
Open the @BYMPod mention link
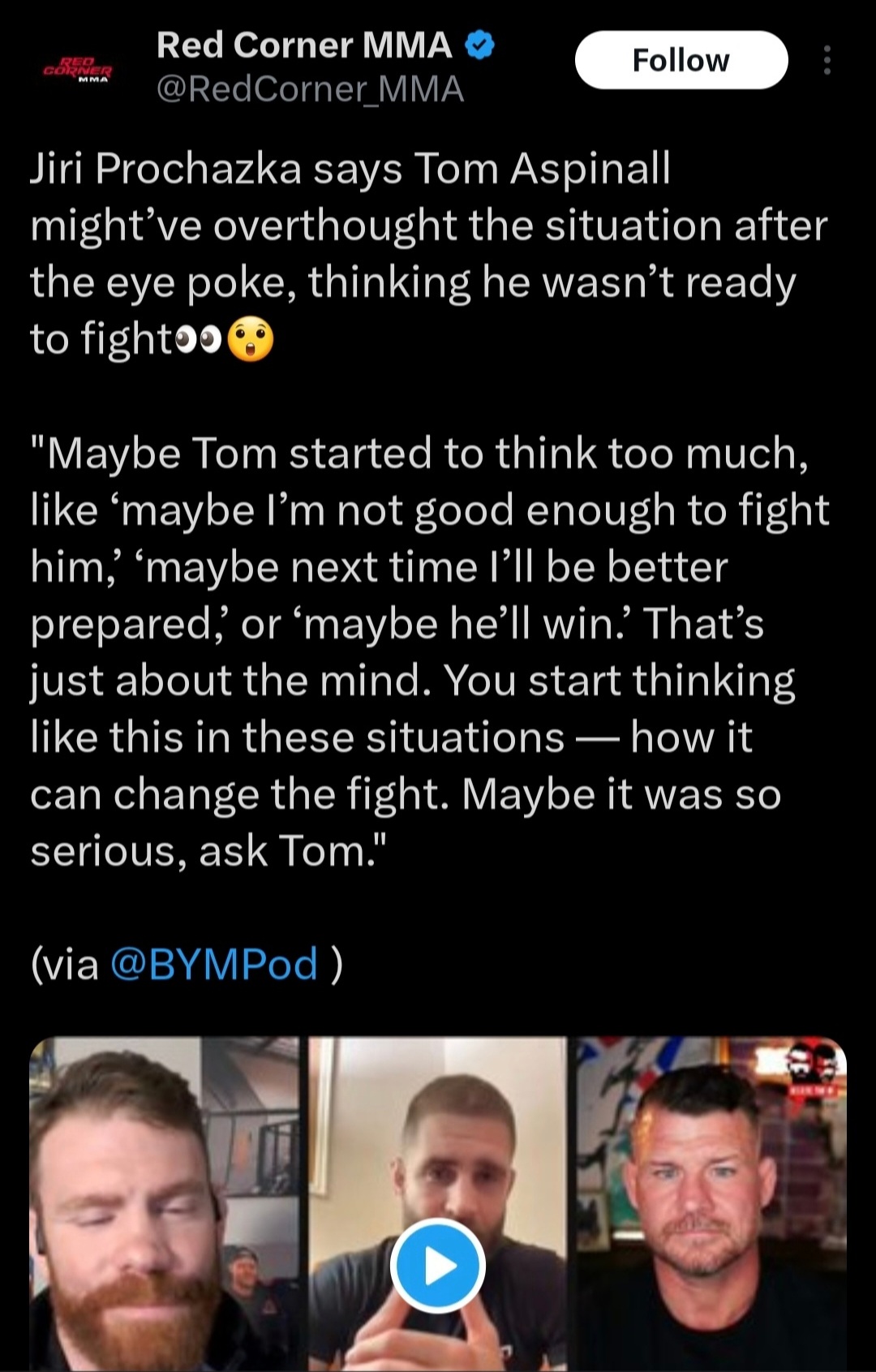213,964
